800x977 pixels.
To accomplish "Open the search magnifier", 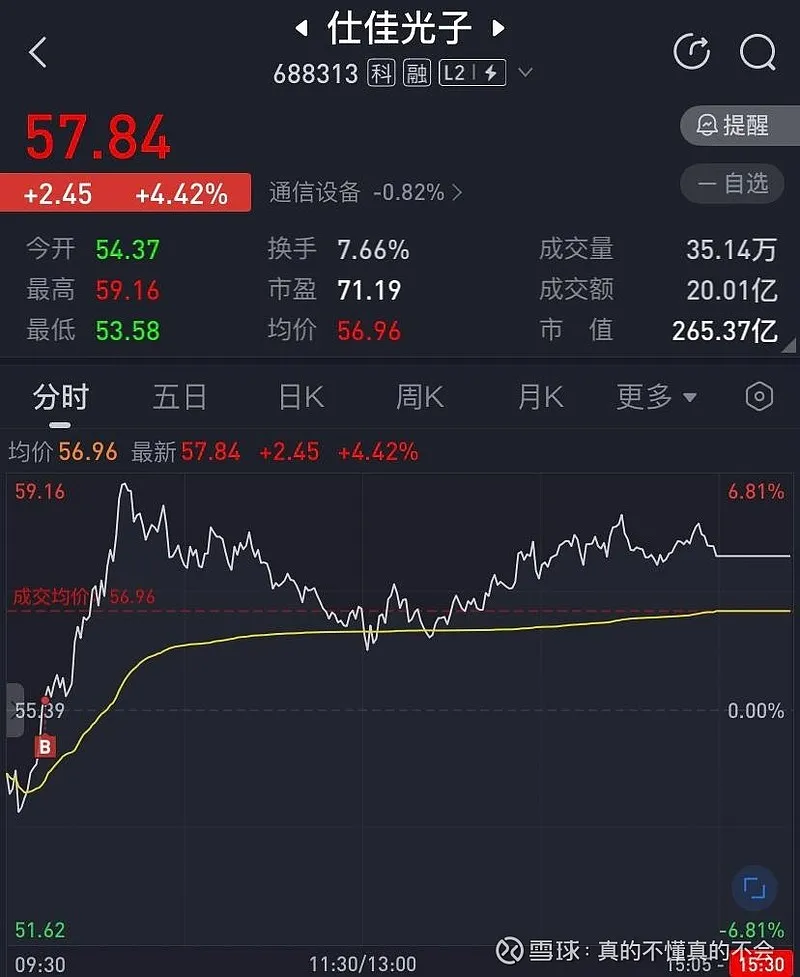I will point(758,52).
